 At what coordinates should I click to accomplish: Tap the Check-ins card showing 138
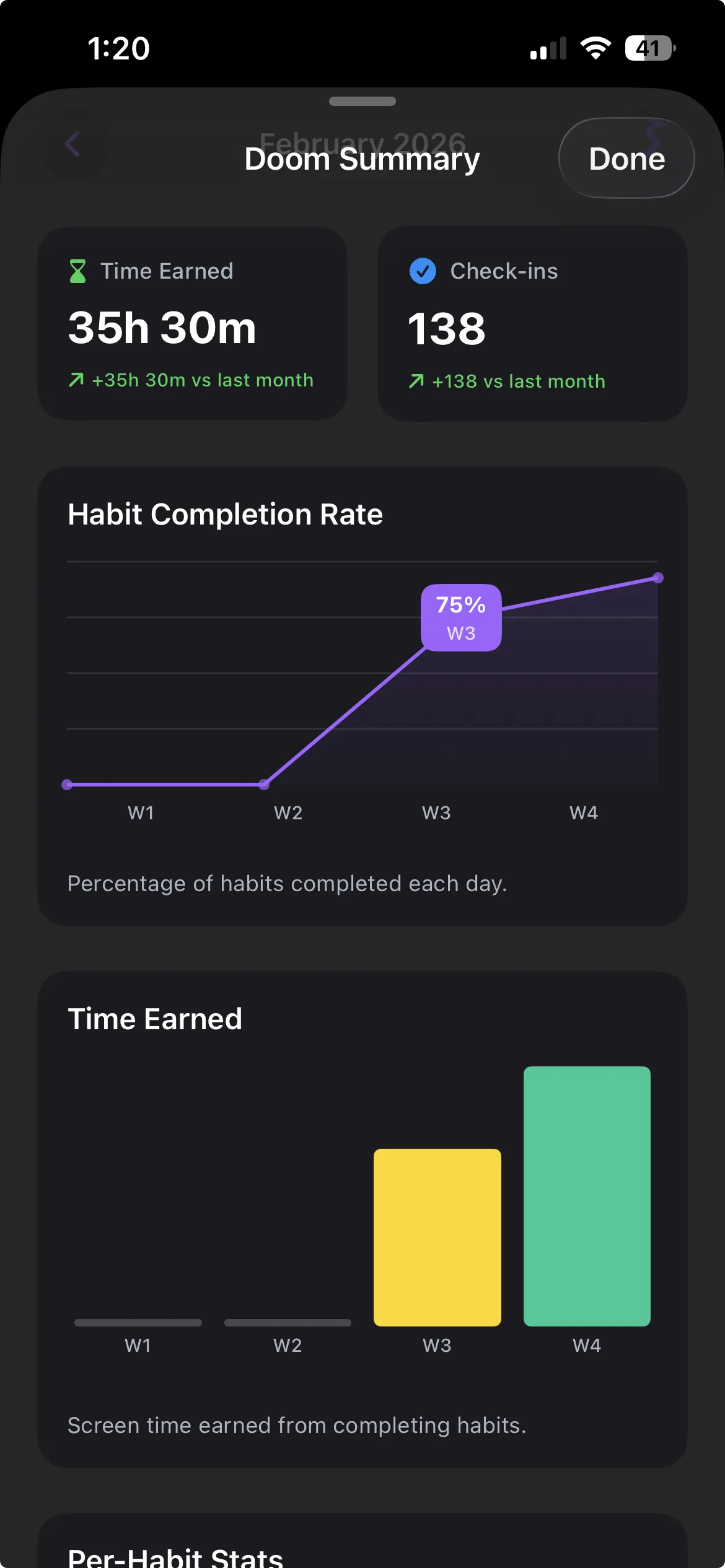531,322
